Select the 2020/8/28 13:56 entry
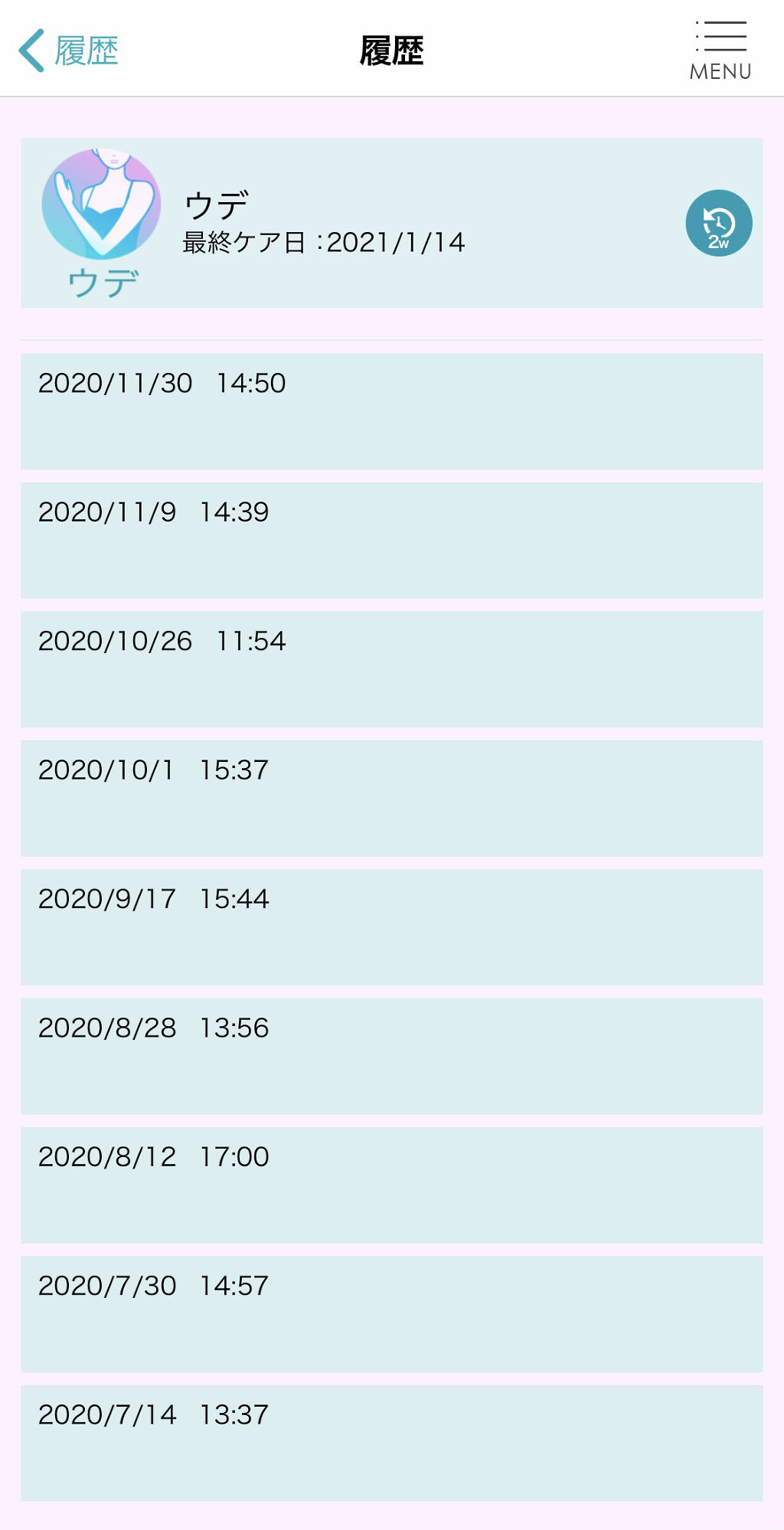The width and height of the screenshot is (784, 1530). (391, 1055)
